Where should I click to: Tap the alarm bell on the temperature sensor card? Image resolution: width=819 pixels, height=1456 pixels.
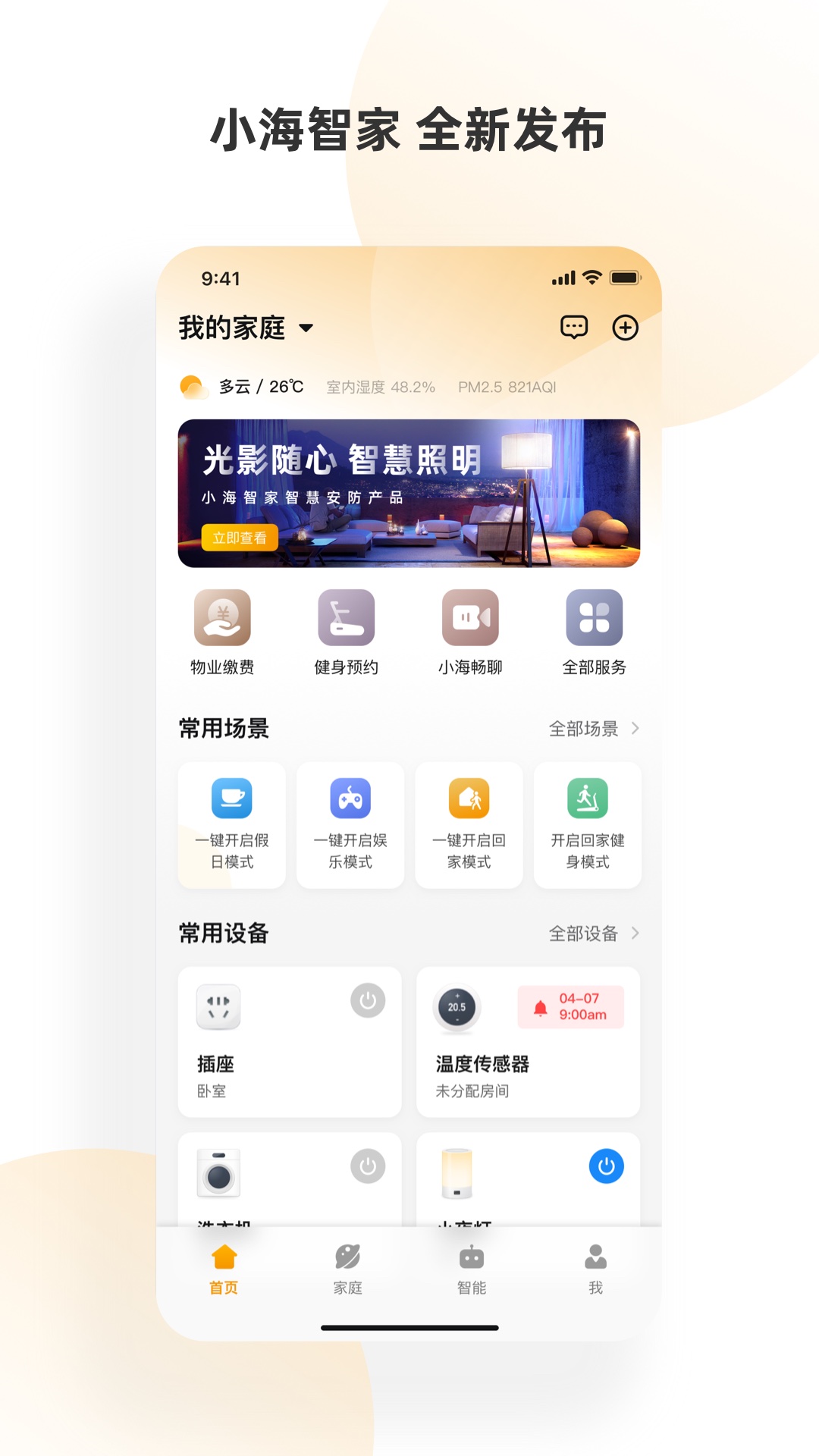coord(540,1007)
